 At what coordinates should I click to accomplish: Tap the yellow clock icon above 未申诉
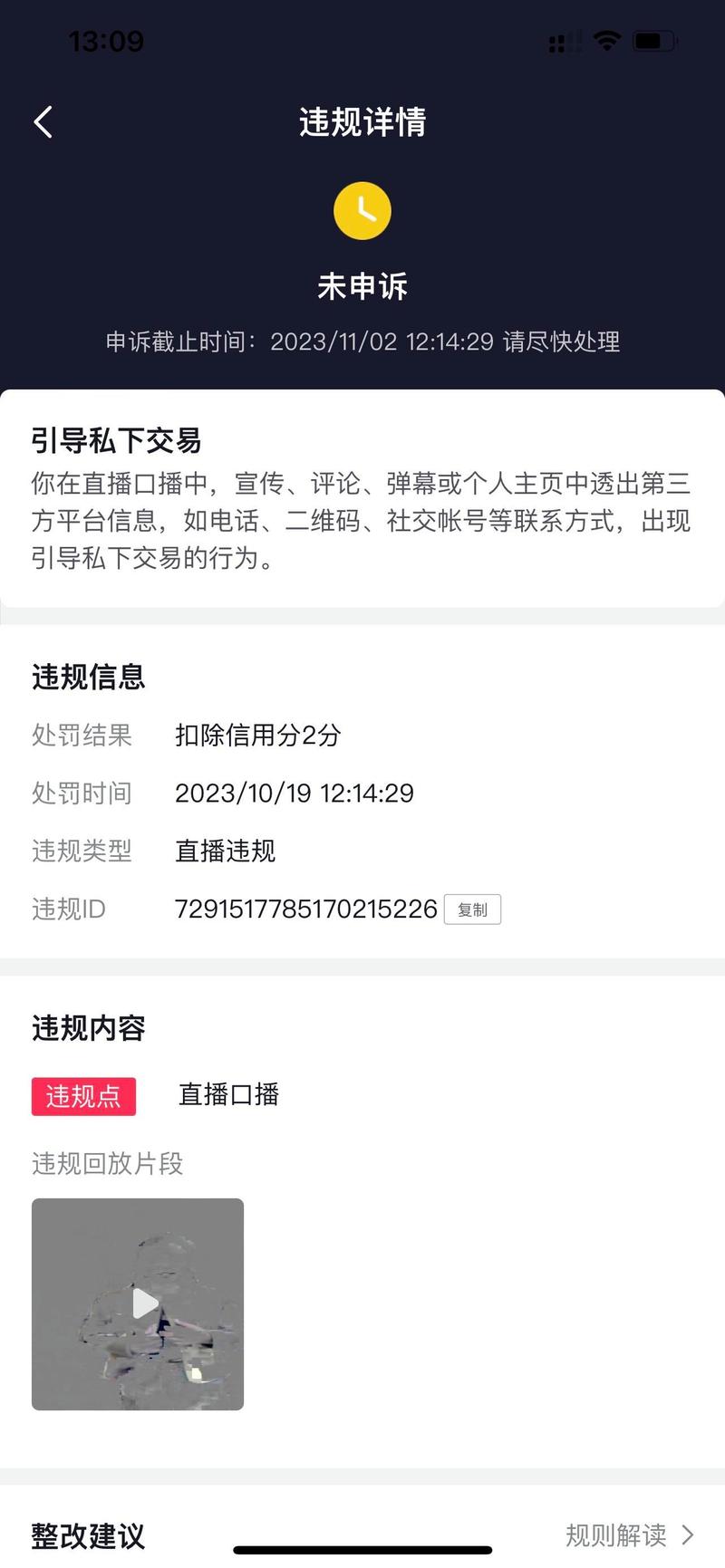[x=362, y=210]
